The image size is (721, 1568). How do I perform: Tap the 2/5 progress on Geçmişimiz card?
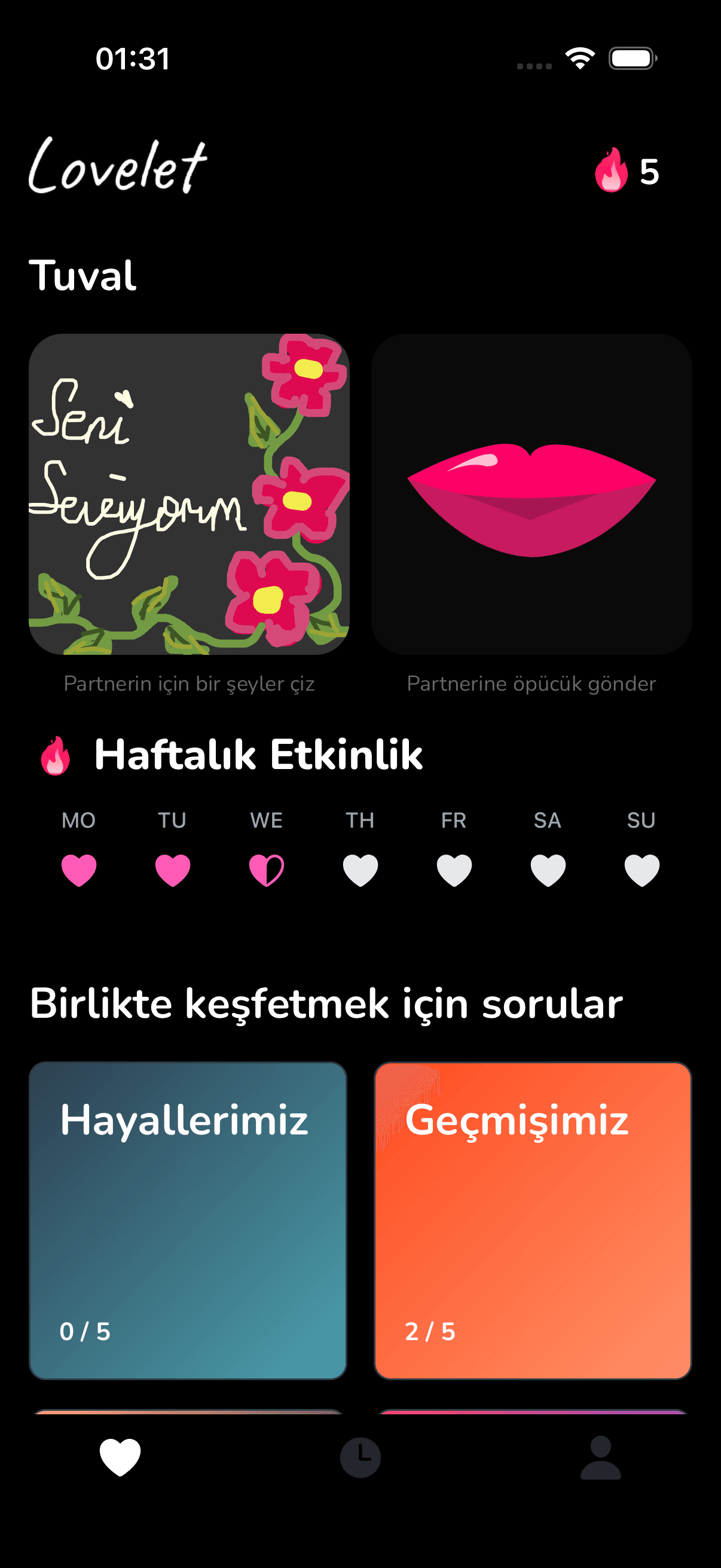[430, 1331]
